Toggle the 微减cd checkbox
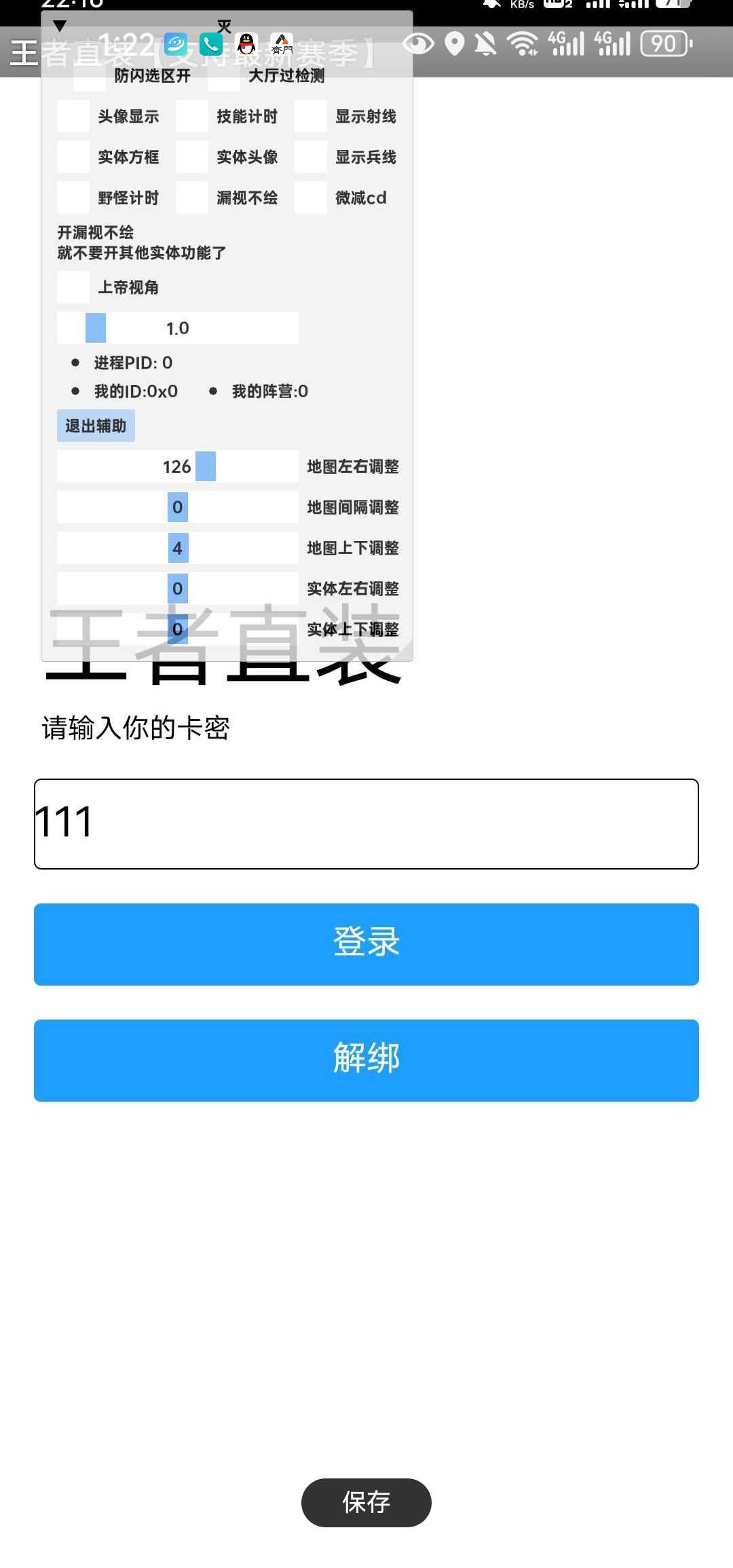Viewport: 733px width, 1568px height. tap(311, 198)
